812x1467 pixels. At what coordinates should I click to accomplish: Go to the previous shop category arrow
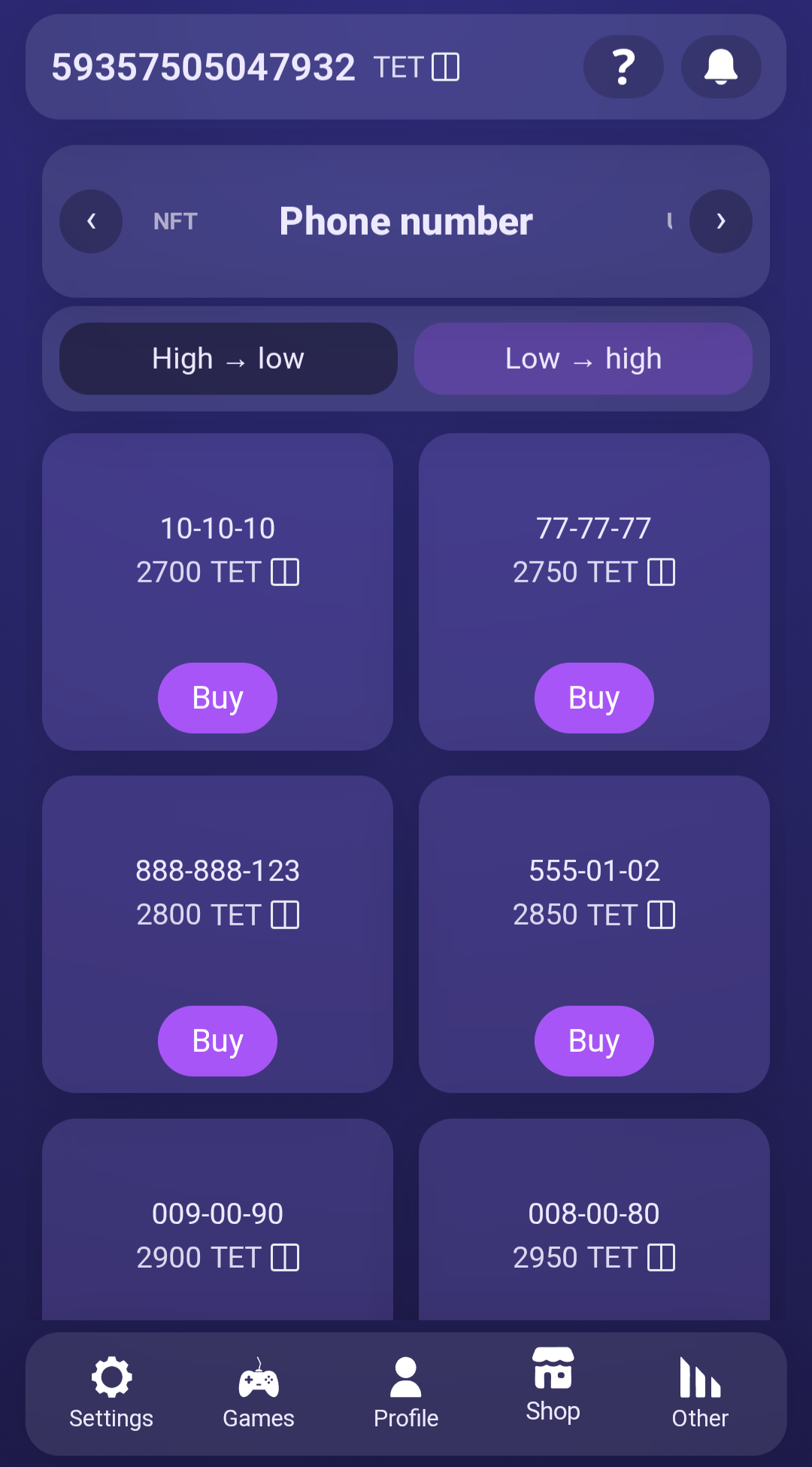(91, 221)
